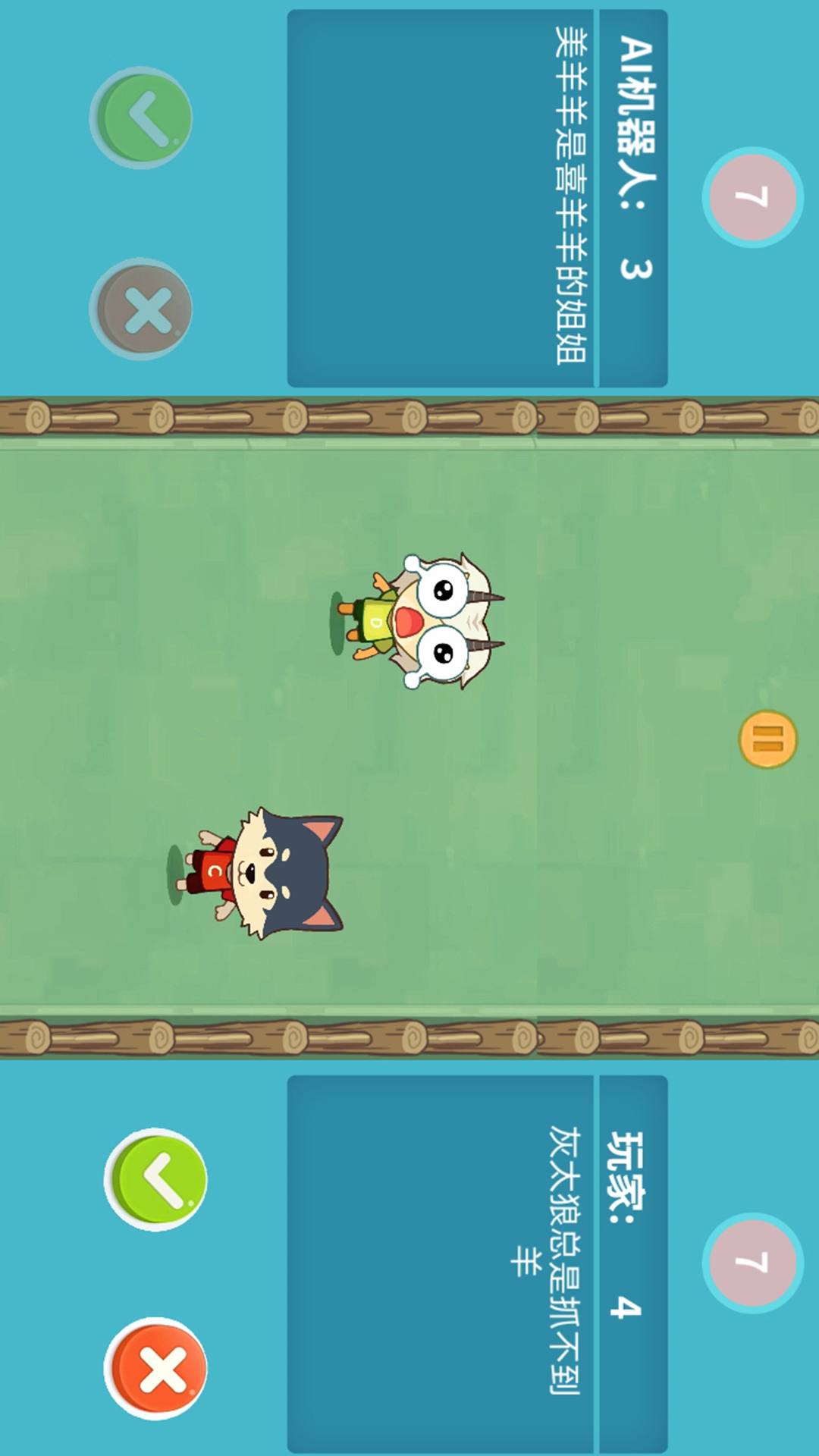Tap the player's red X answer button
The width and height of the screenshot is (819, 1456).
pyautogui.click(x=156, y=1370)
